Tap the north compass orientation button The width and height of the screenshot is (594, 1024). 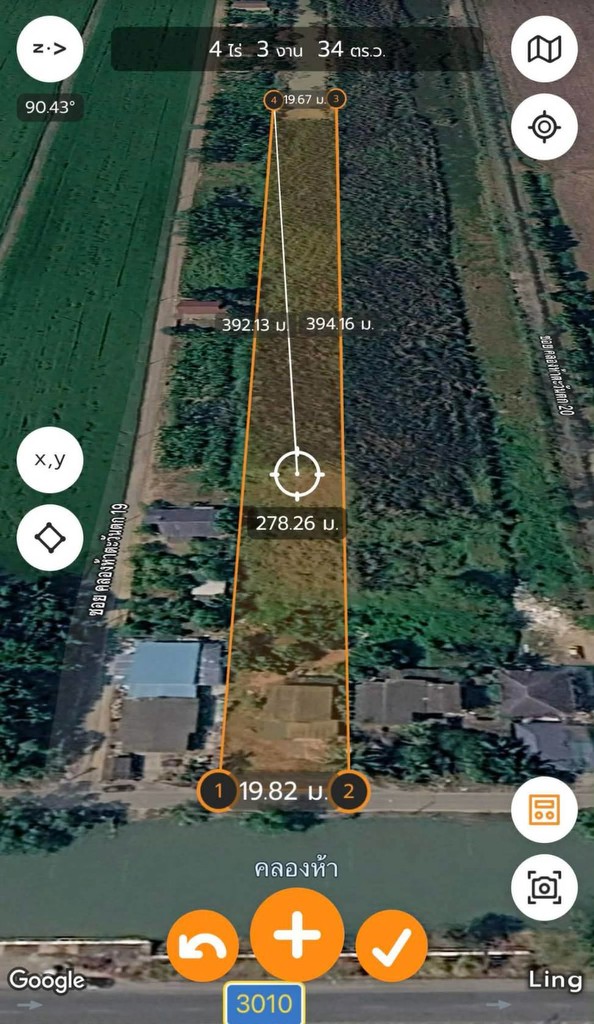coord(50,49)
